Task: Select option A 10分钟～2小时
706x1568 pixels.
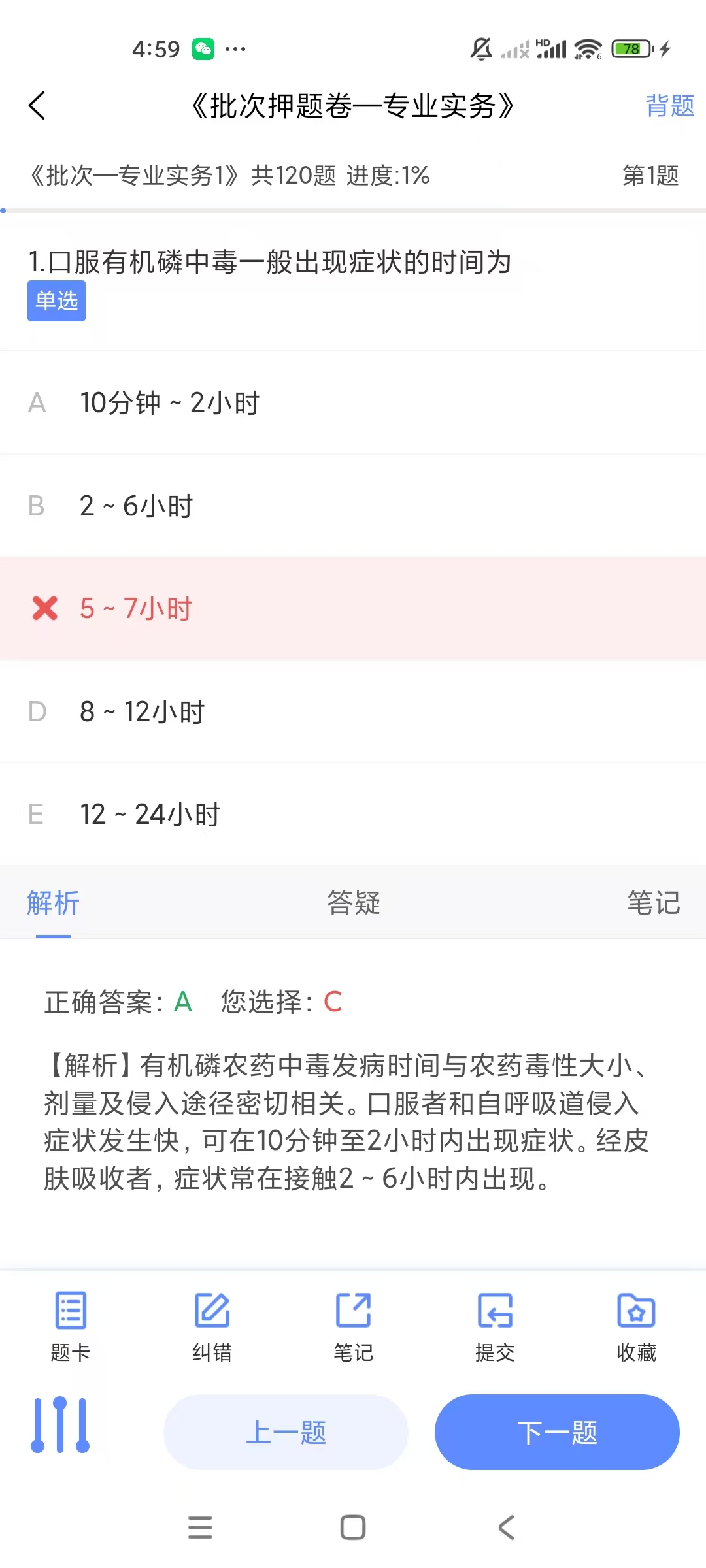Action: [353, 402]
